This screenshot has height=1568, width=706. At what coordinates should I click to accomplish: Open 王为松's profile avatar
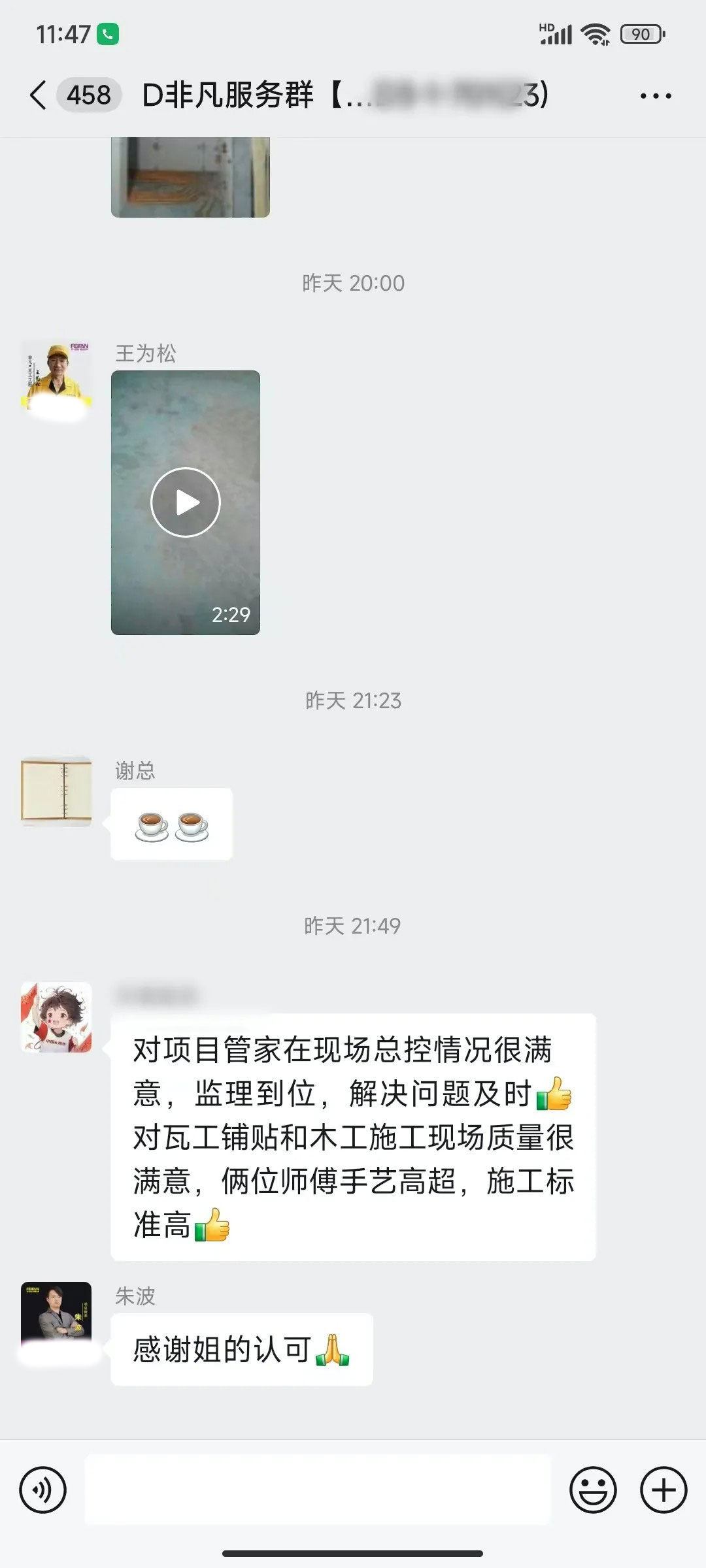click(56, 376)
